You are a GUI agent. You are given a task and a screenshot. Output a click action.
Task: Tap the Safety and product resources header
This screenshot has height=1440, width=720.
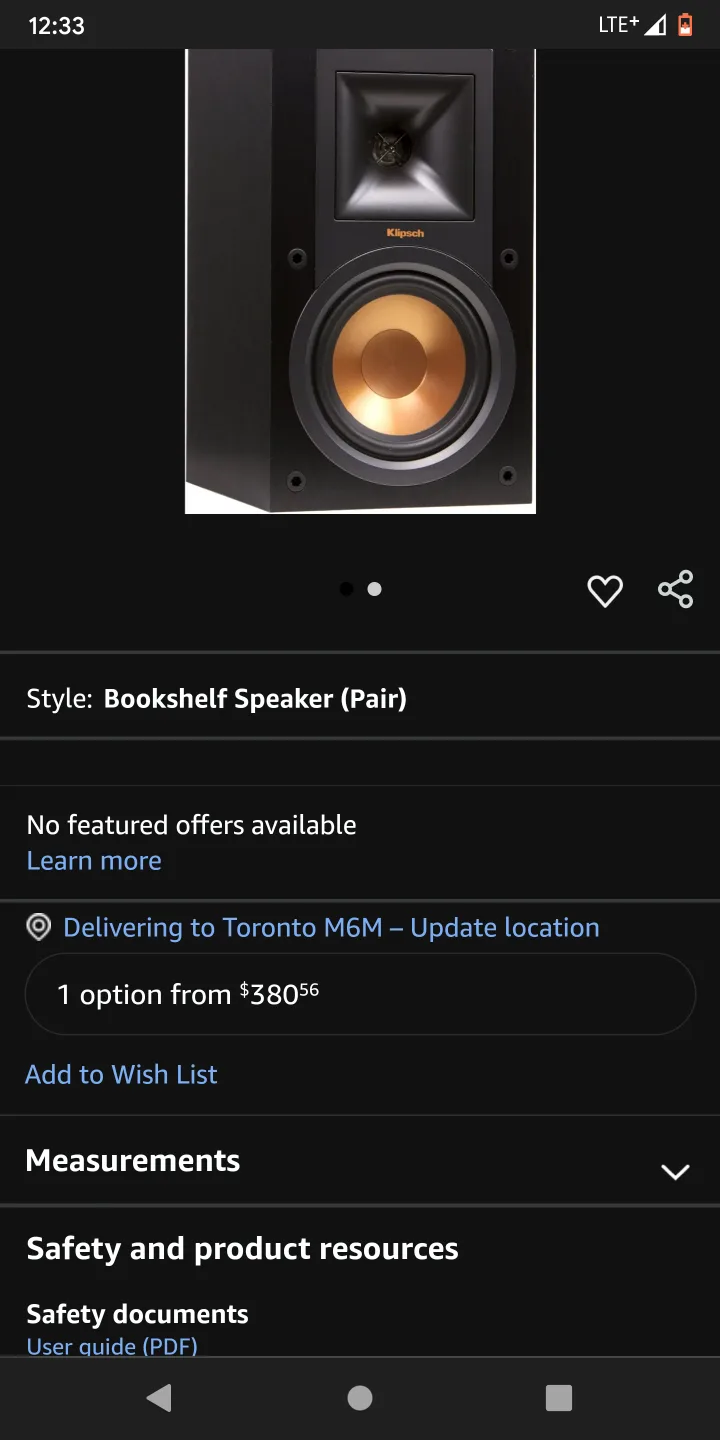point(243,1248)
